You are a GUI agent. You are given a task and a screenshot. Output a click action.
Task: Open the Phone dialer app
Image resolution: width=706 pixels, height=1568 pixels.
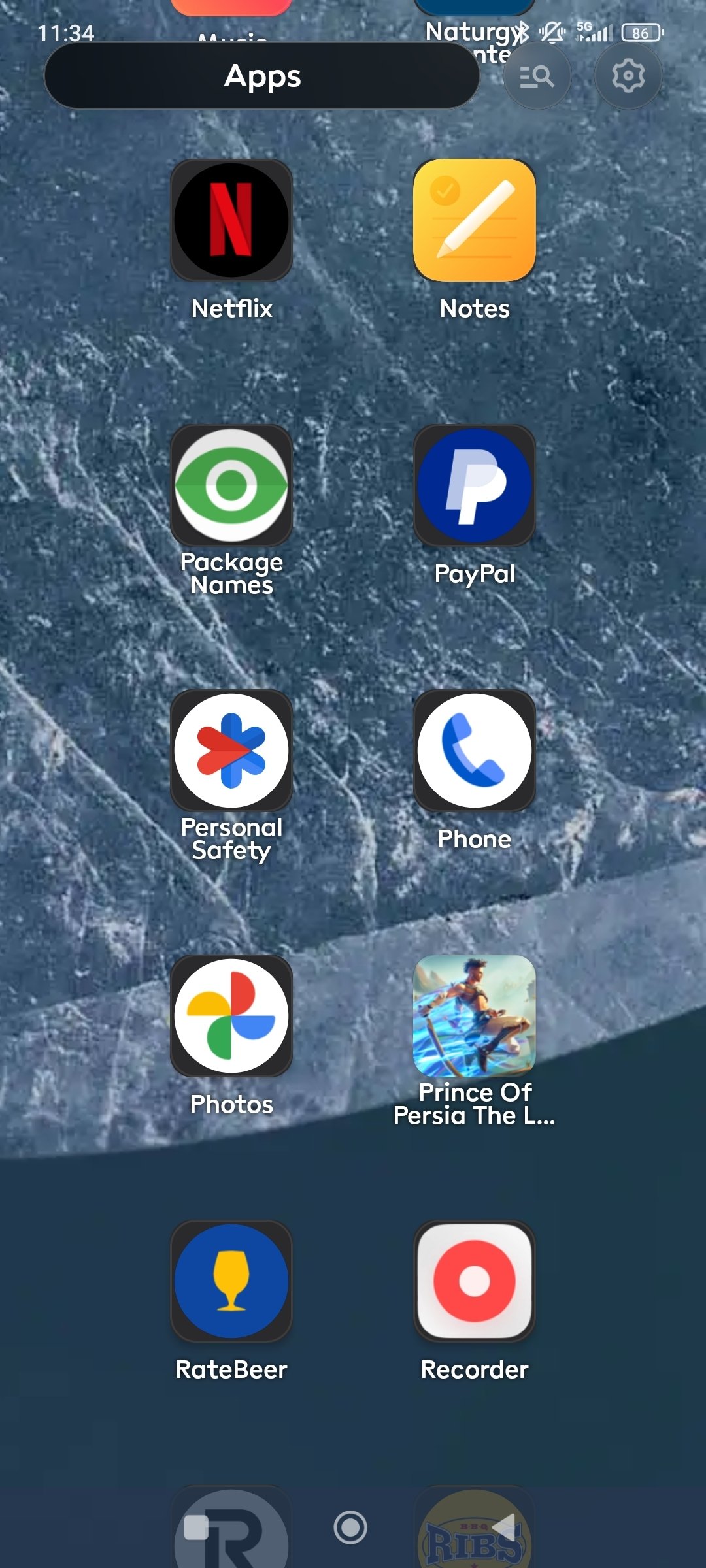point(475,751)
